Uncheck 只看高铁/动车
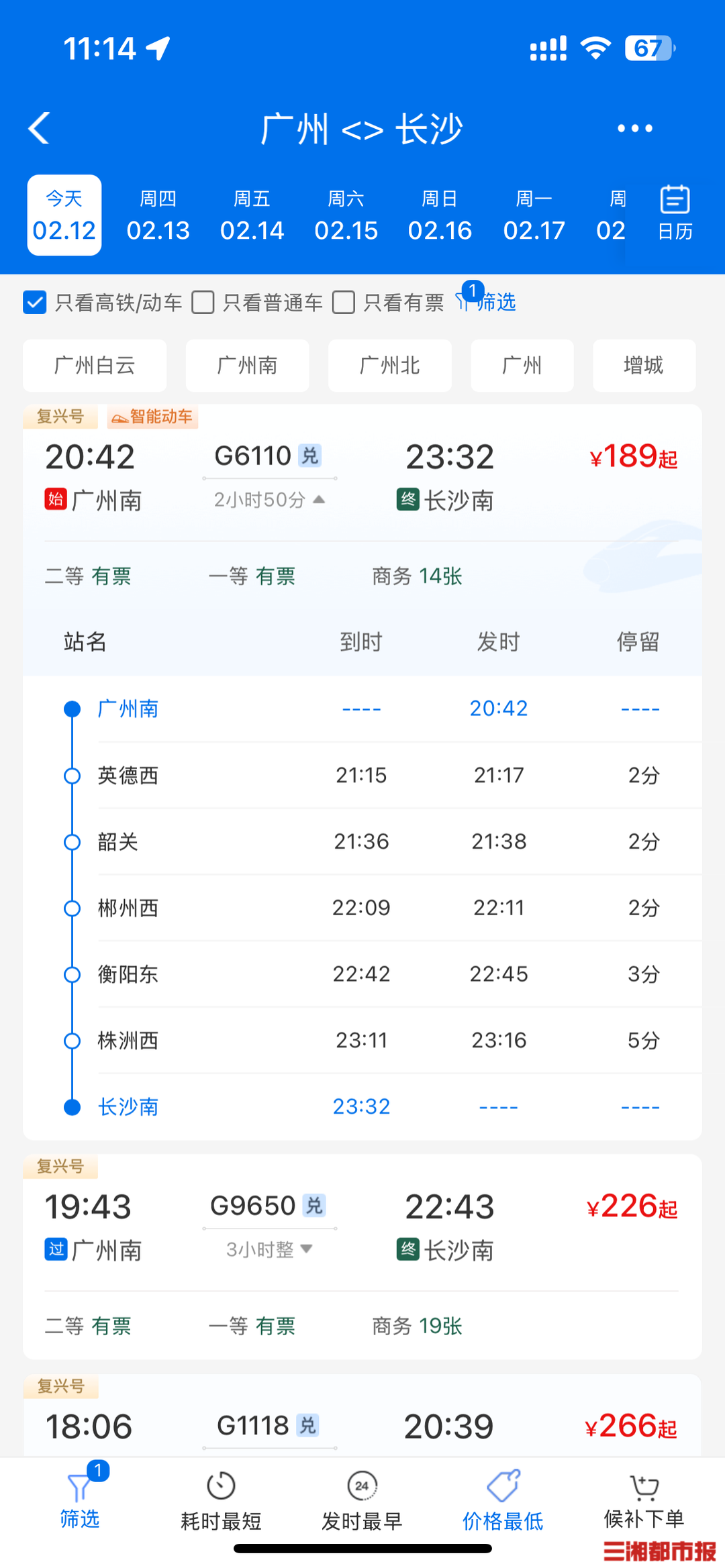 [x=35, y=303]
